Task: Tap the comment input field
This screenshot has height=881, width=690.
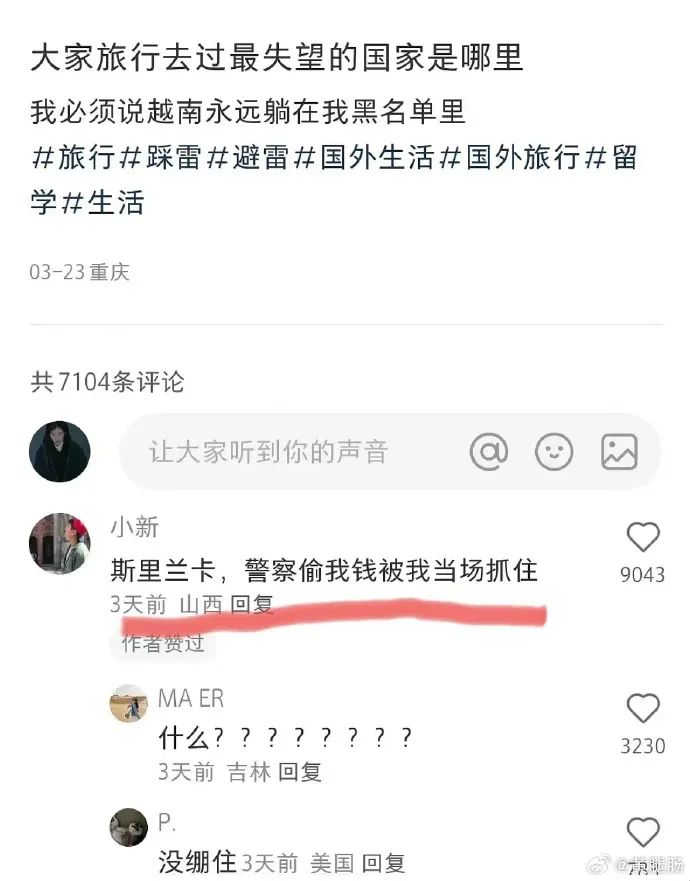Action: (x=290, y=452)
